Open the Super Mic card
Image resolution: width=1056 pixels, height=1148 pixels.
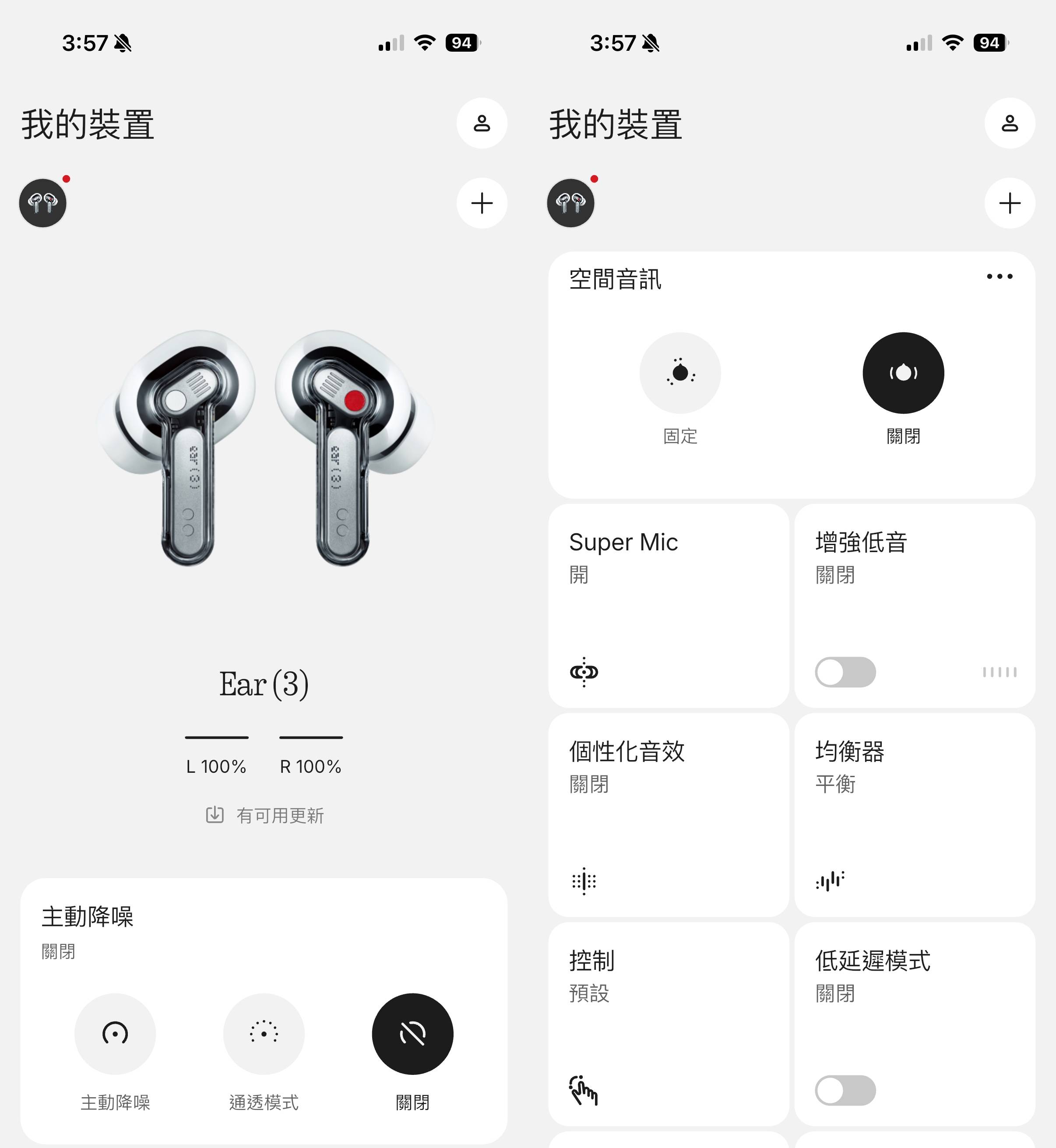[668, 606]
